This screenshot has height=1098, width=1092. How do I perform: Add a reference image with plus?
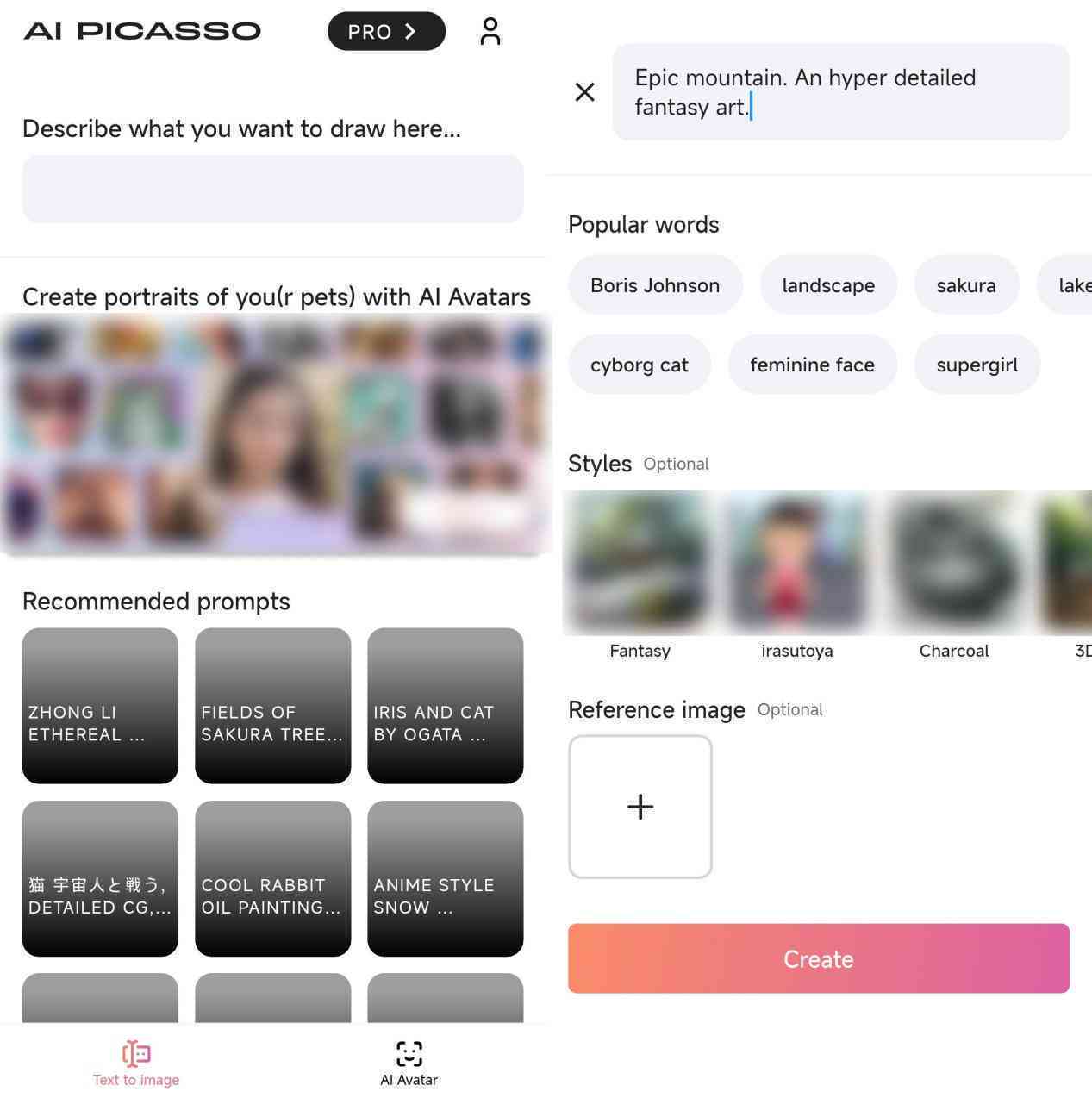(x=640, y=807)
